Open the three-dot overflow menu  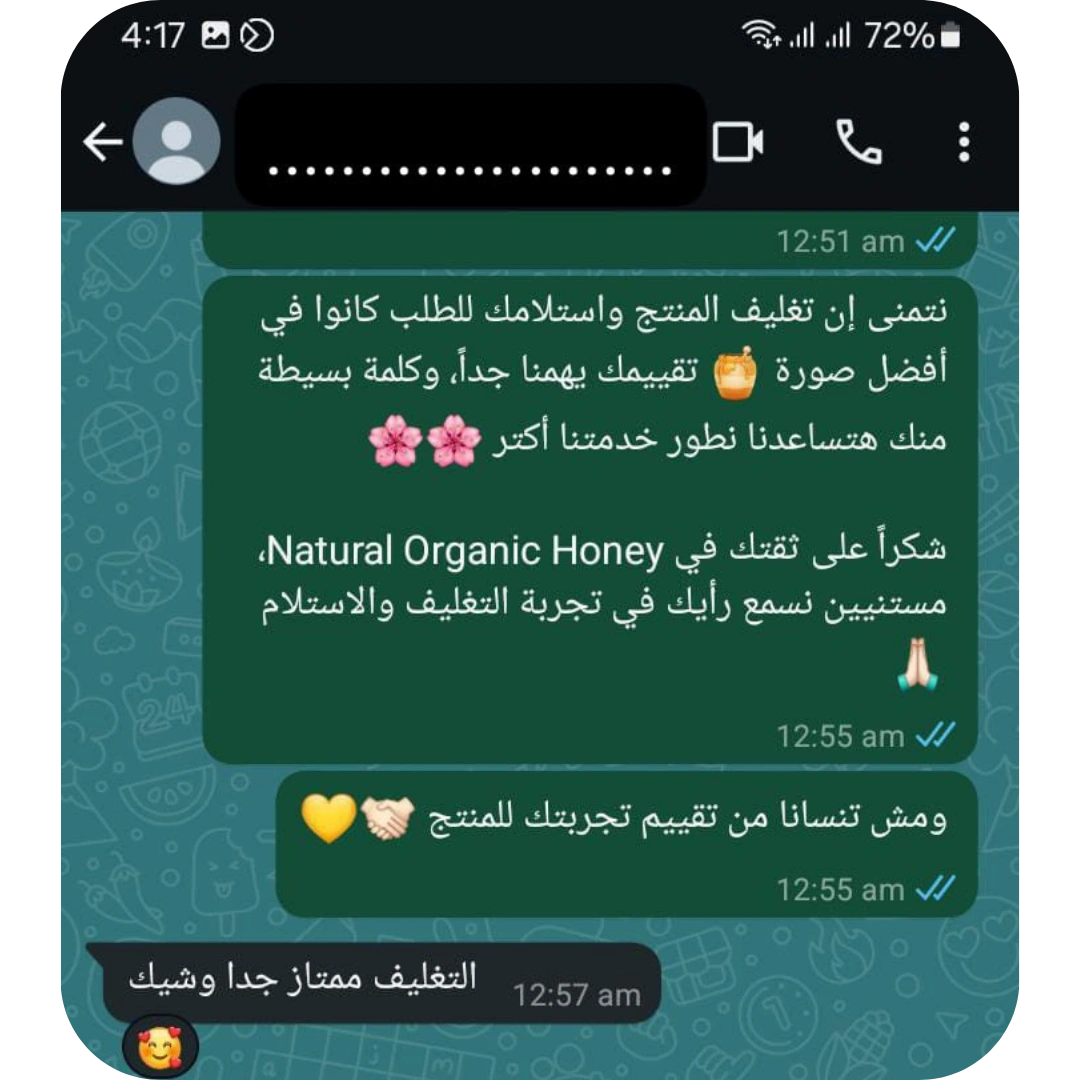click(x=963, y=142)
